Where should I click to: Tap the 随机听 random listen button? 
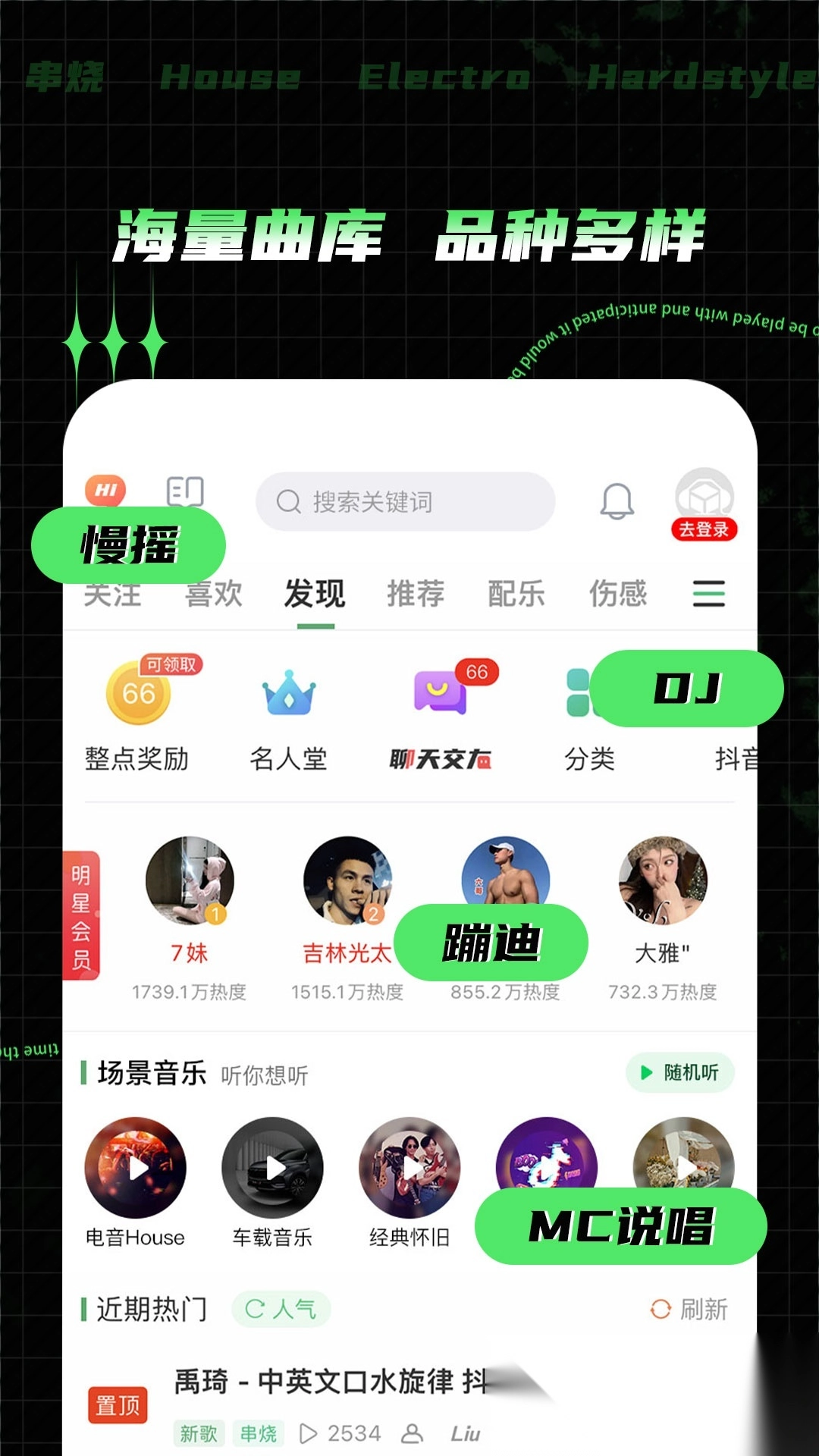679,1070
